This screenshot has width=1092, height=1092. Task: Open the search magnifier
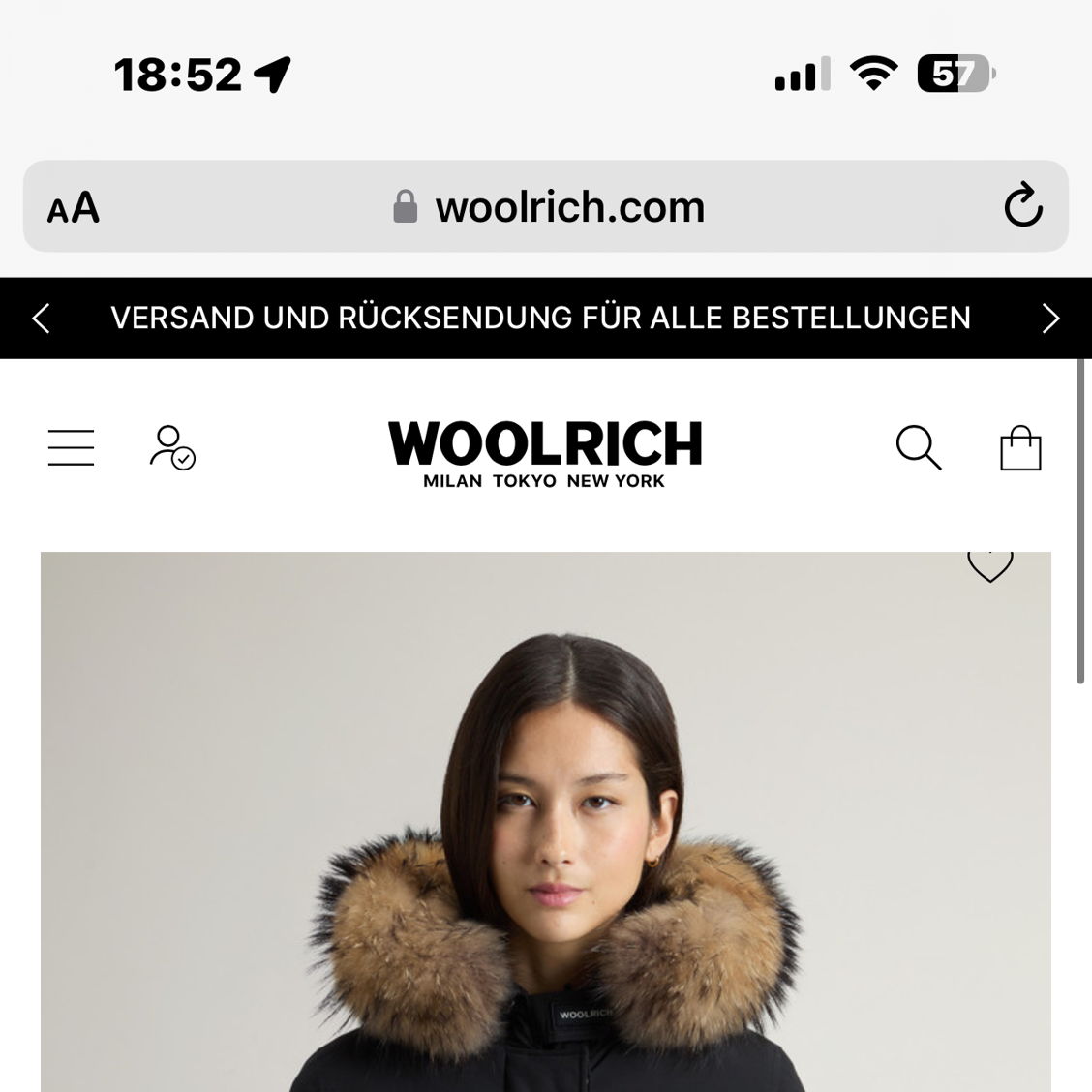point(918,448)
